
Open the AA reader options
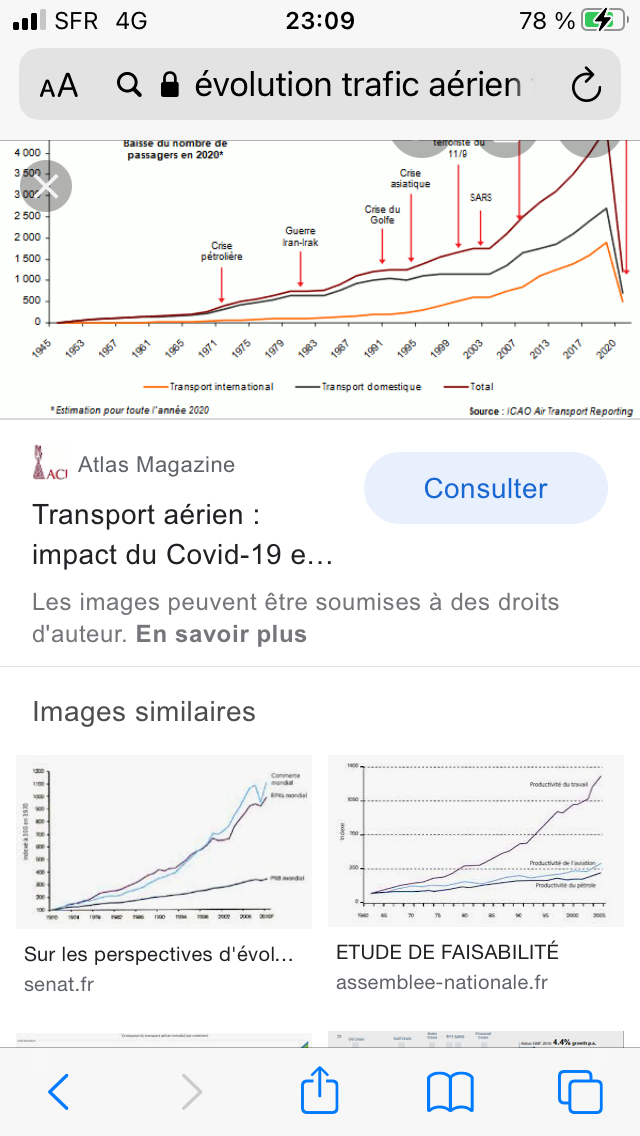tap(59, 86)
